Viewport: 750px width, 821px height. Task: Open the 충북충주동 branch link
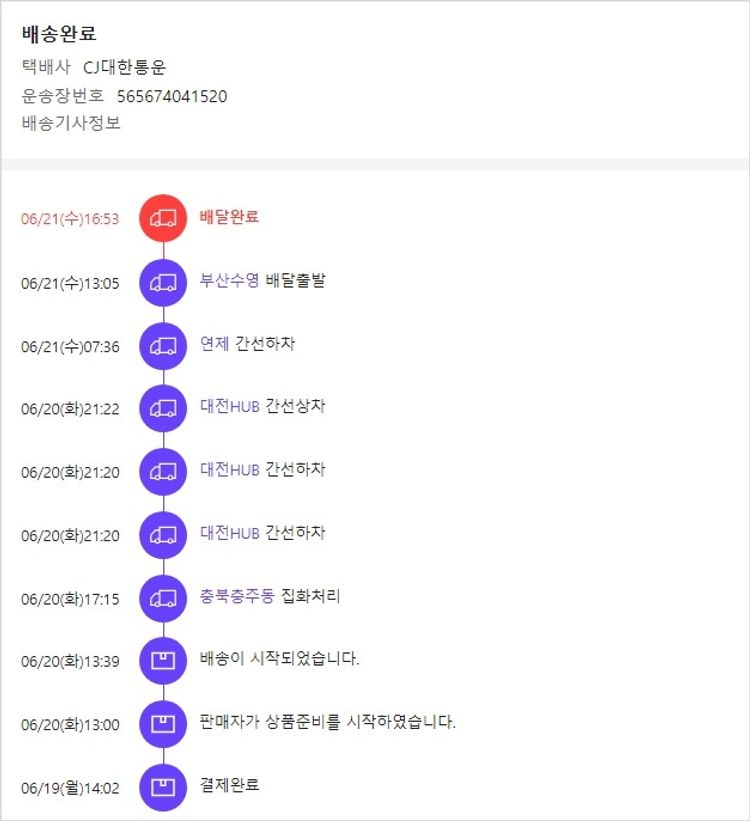coord(236,597)
